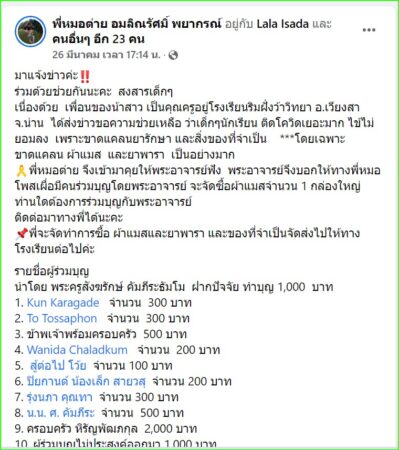Open profile of พี่หมอต่าย อมลิณรัศมิ์ พยากรณ์
This screenshot has height=450, width=399.
(137, 24)
